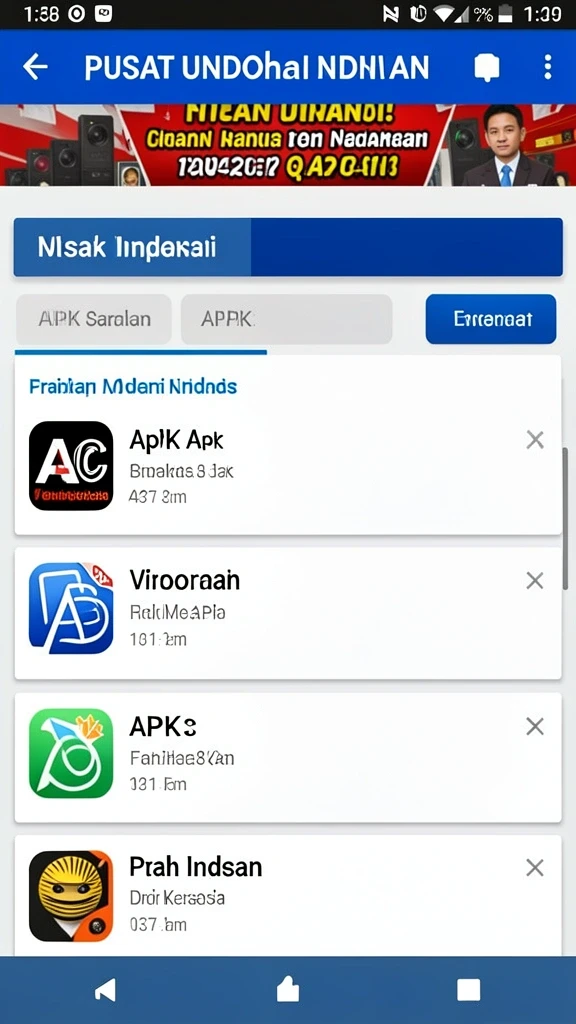
Task: Close the APKs green icon entry
Action: click(535, 726)
